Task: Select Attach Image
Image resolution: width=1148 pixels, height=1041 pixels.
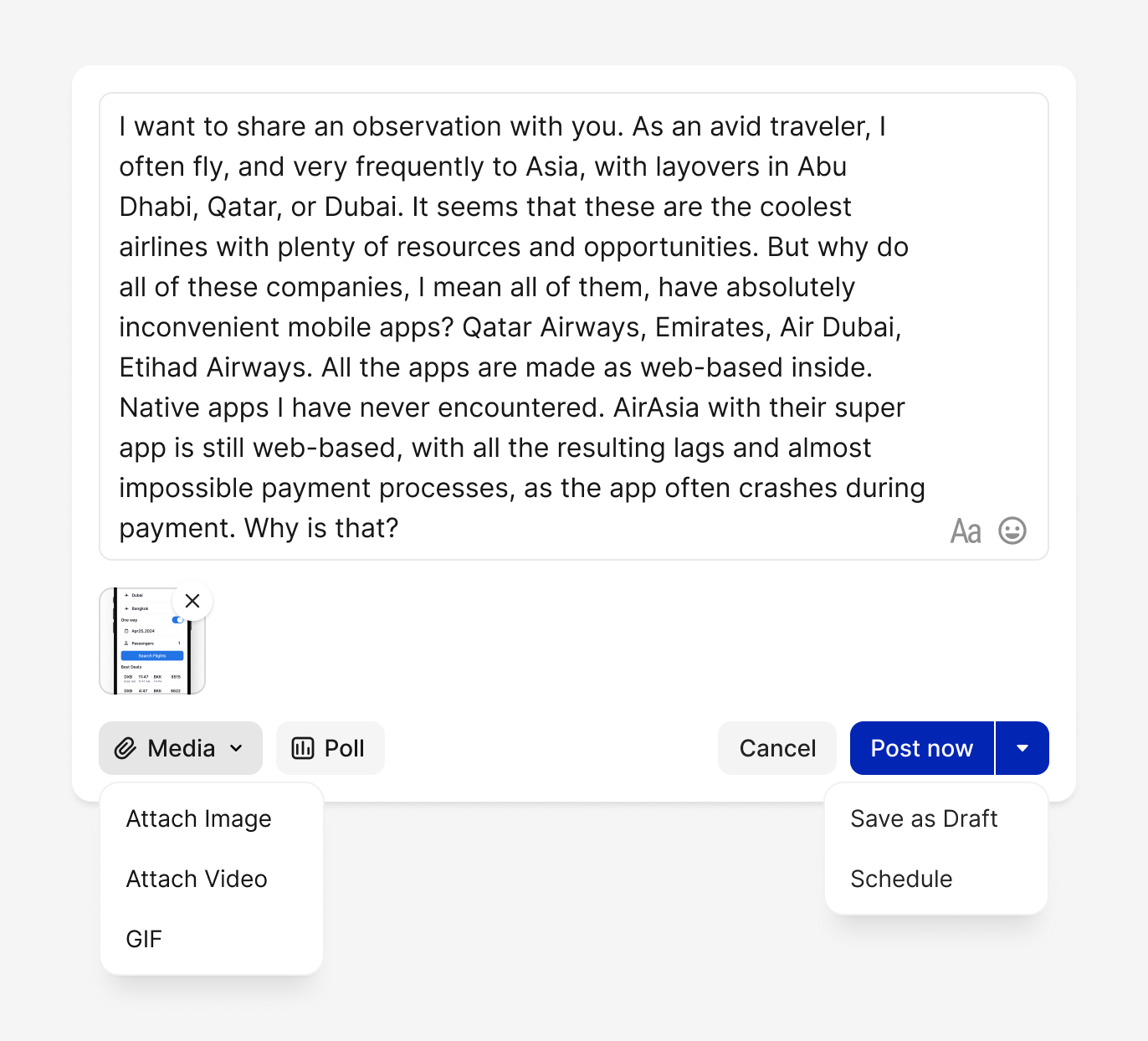Action: 198,818
